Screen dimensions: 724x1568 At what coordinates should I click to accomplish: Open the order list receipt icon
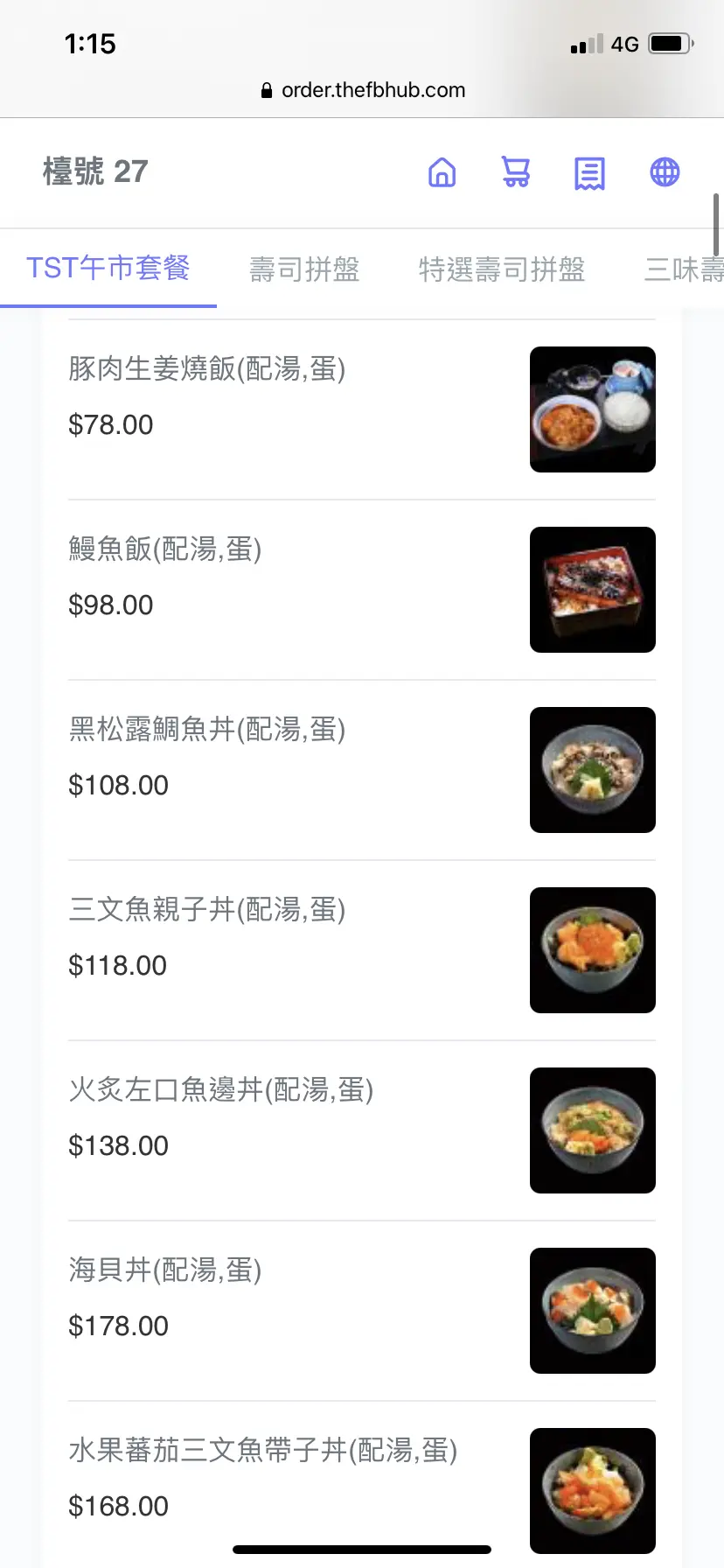589,173
